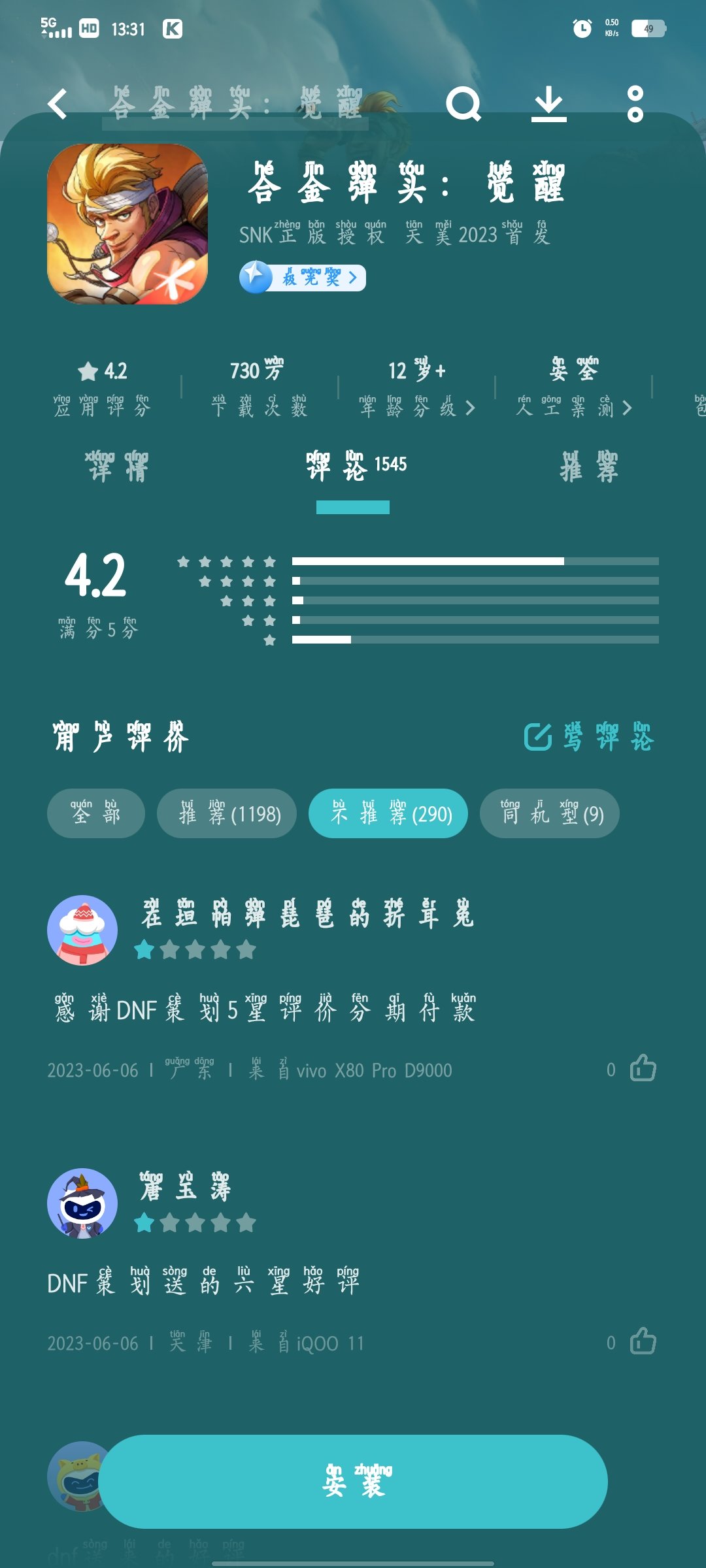
Task: Write a review via 写评论
Action: coord(588,737)
